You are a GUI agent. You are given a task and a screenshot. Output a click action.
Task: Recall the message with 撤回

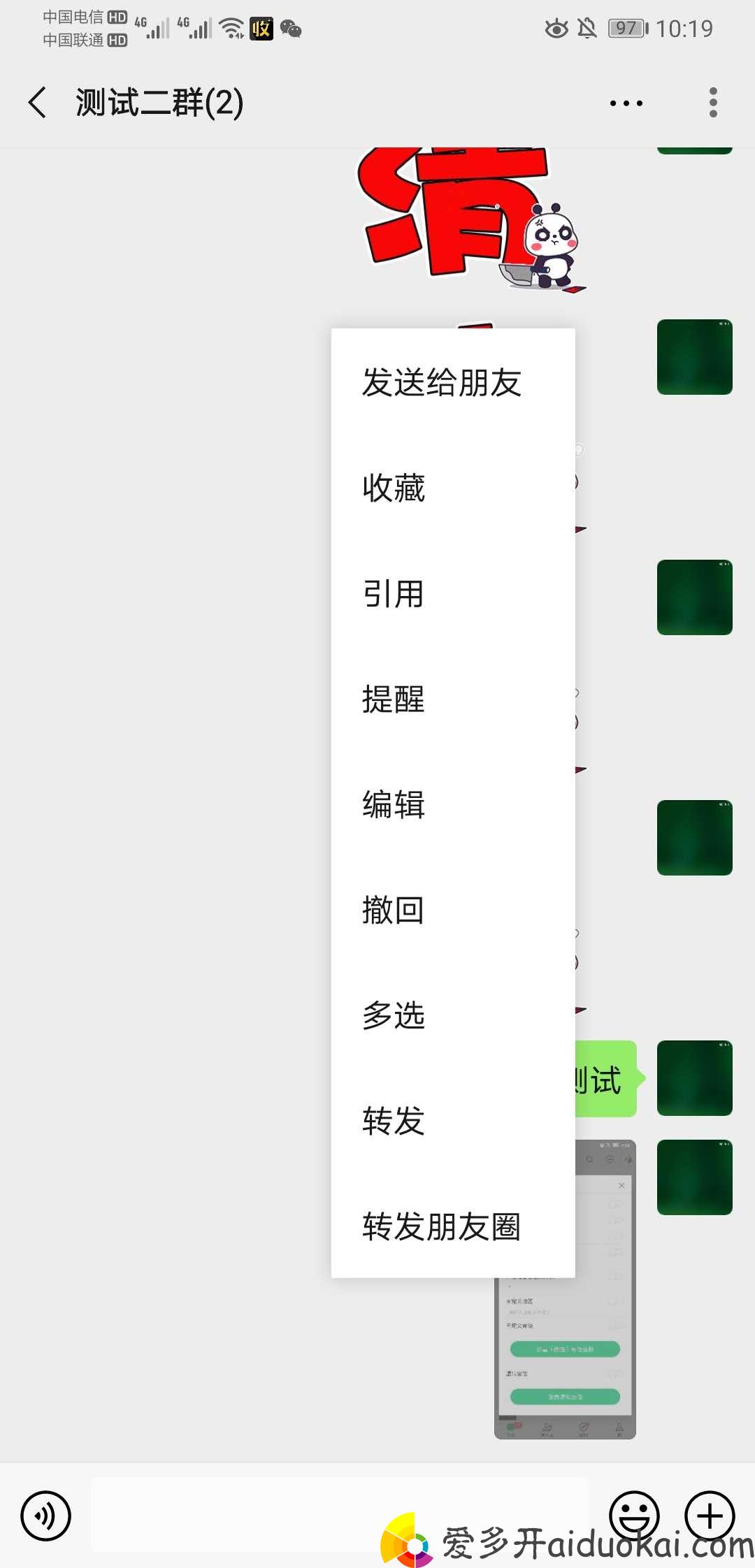pyautogui.click(x=394, y=910)
